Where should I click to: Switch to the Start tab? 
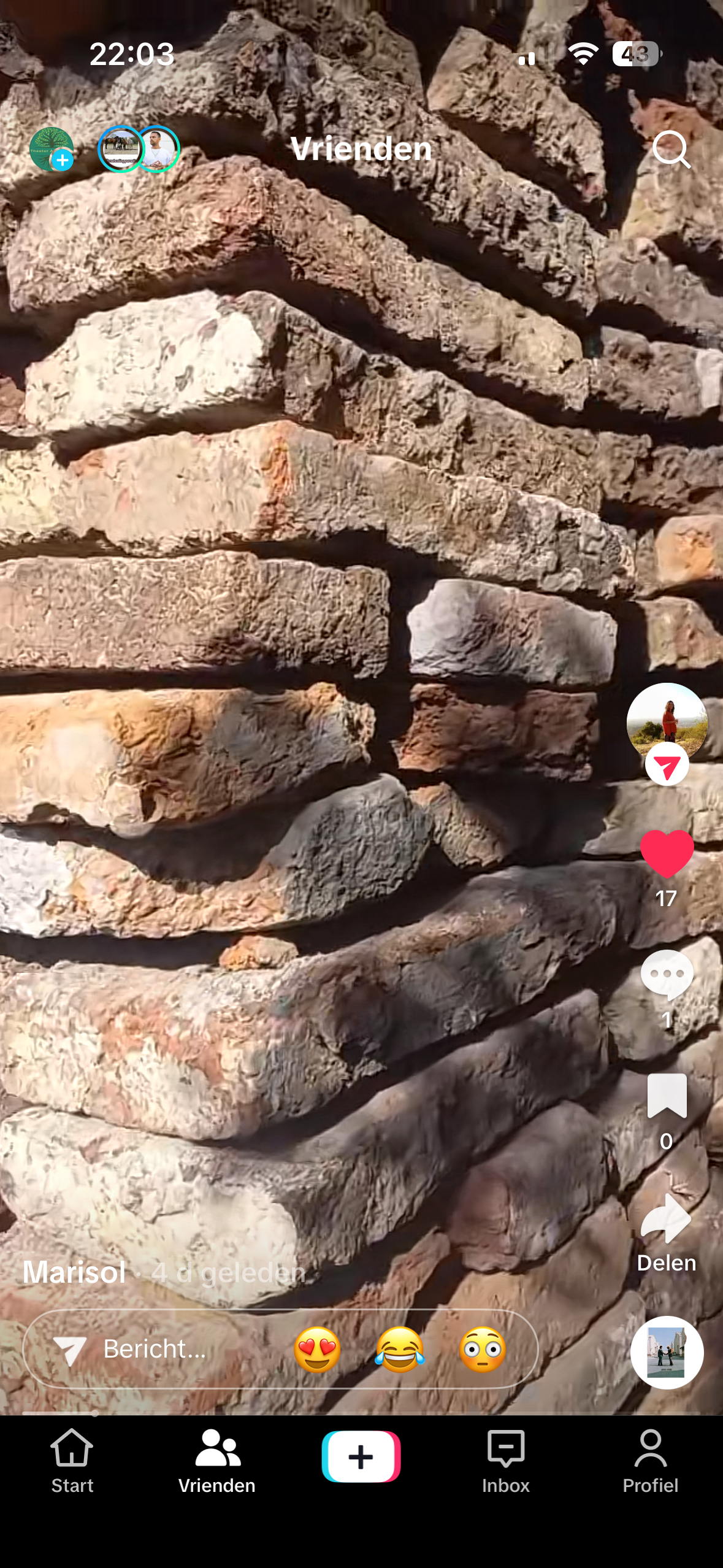72,1461
